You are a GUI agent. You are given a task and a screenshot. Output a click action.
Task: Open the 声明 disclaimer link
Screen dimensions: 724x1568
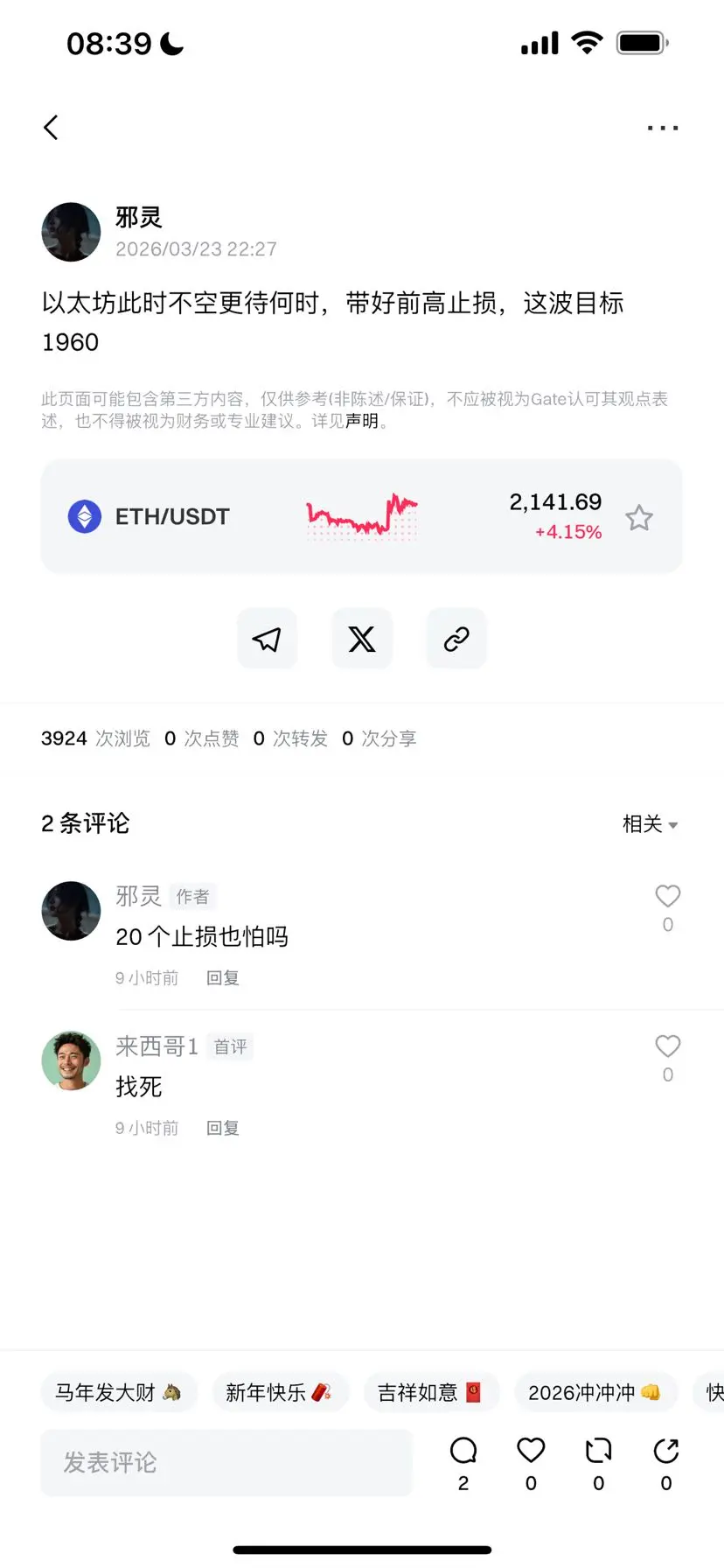tap(362, 422)
